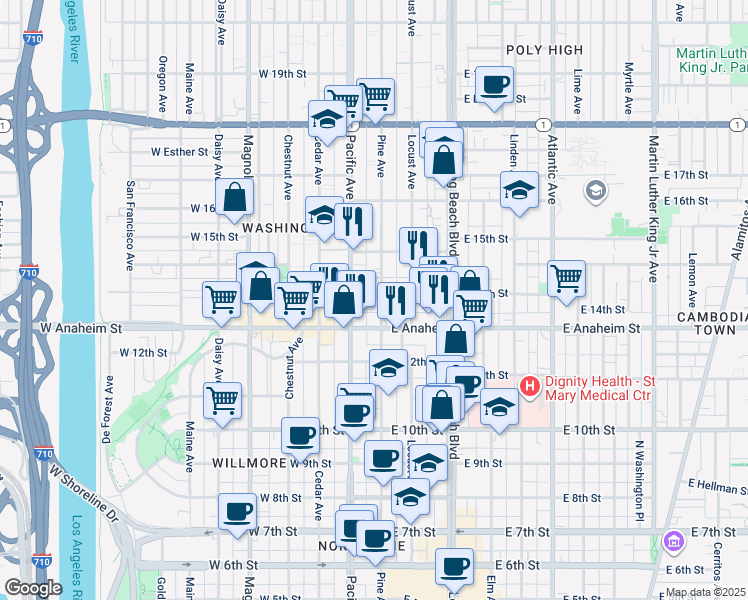Open the Google logo link
Viewport: 748px width, 600px height.
(x=33, y=588)
